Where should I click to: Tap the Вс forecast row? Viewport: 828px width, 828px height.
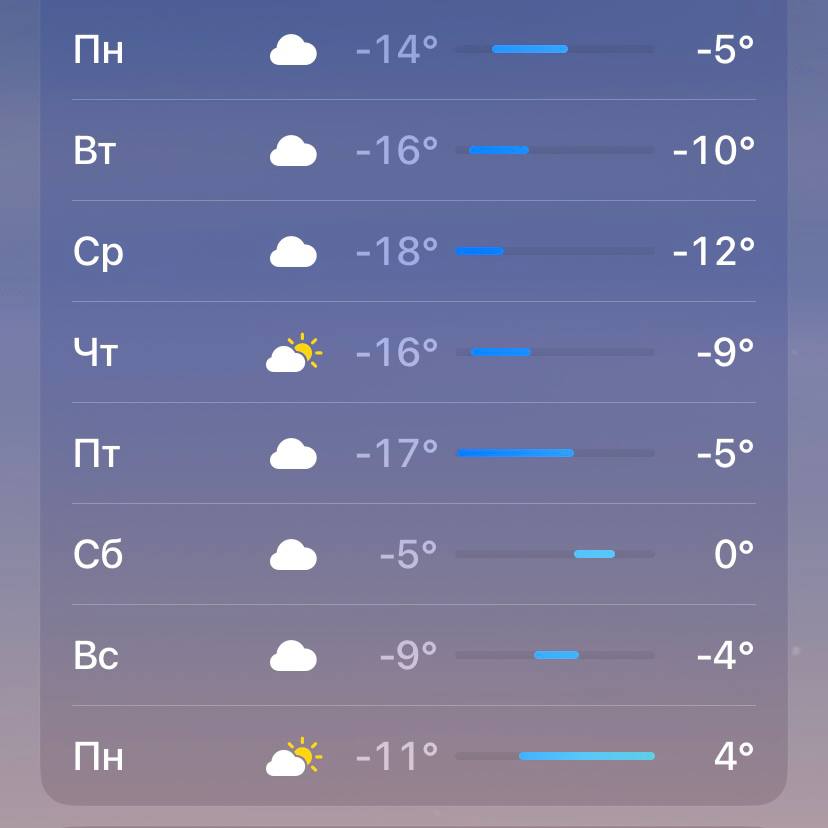click(x=414, y=655)
